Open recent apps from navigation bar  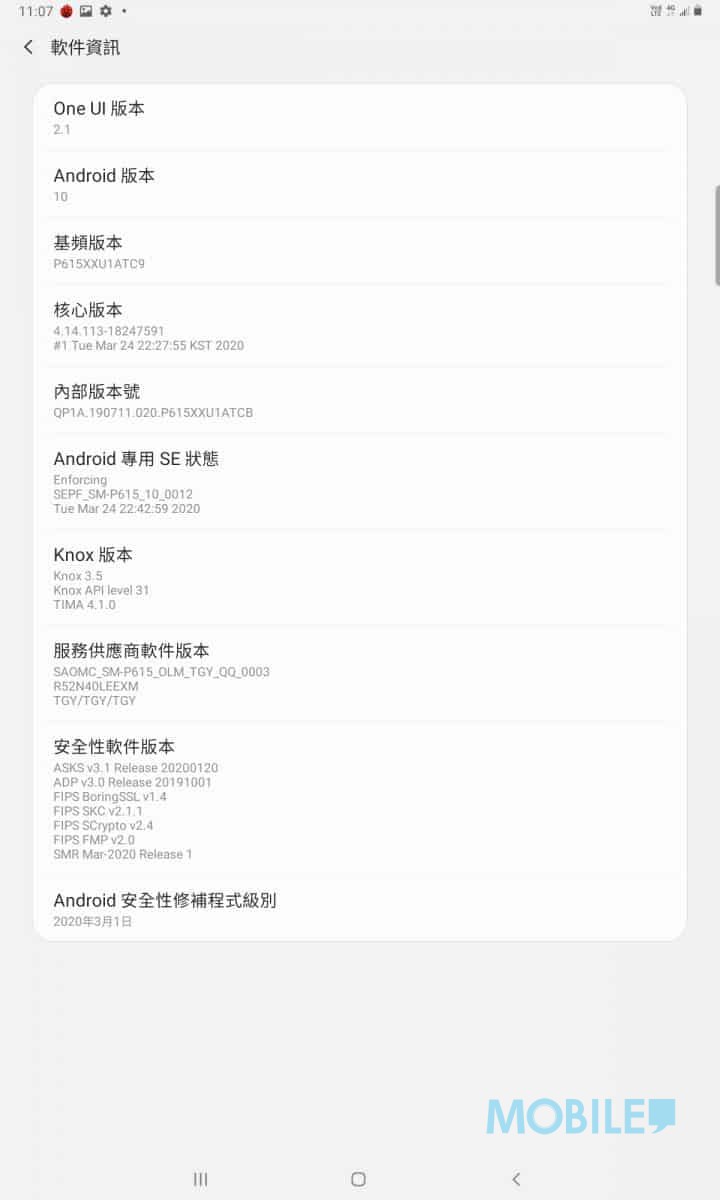pos(200,1179)
